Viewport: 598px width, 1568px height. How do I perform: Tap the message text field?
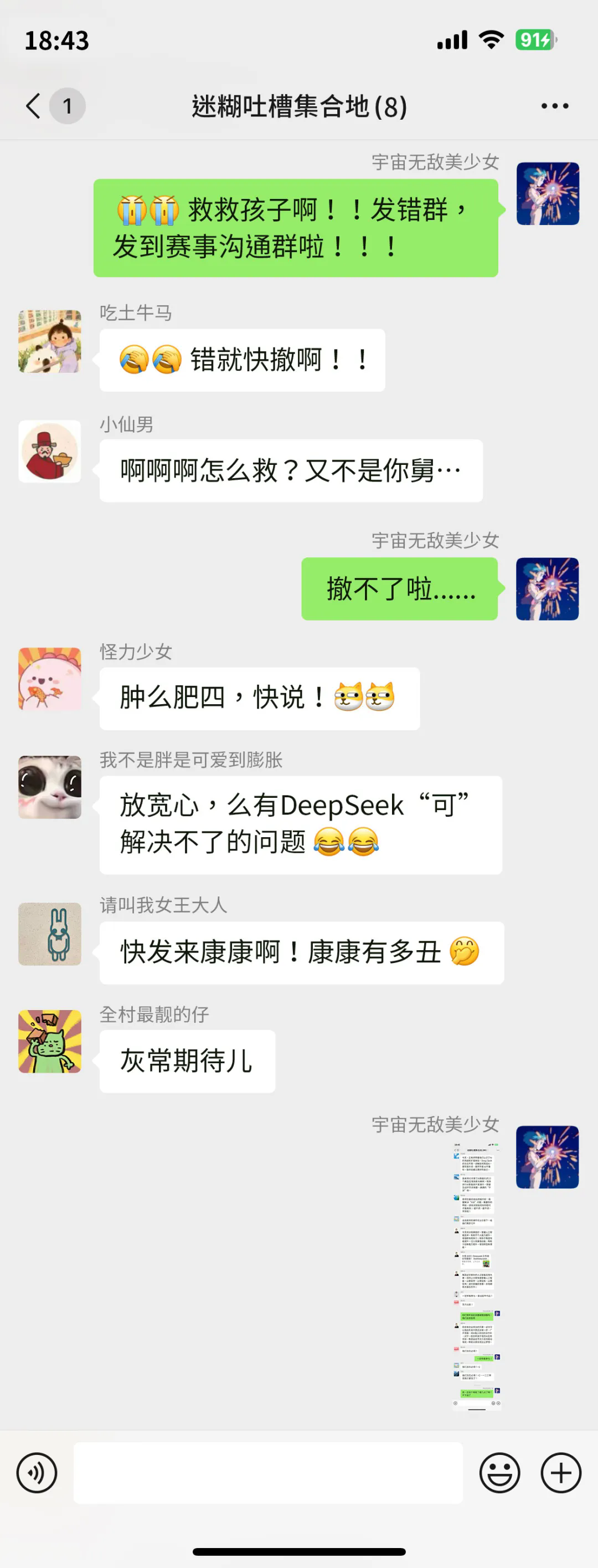(267, 1473)
